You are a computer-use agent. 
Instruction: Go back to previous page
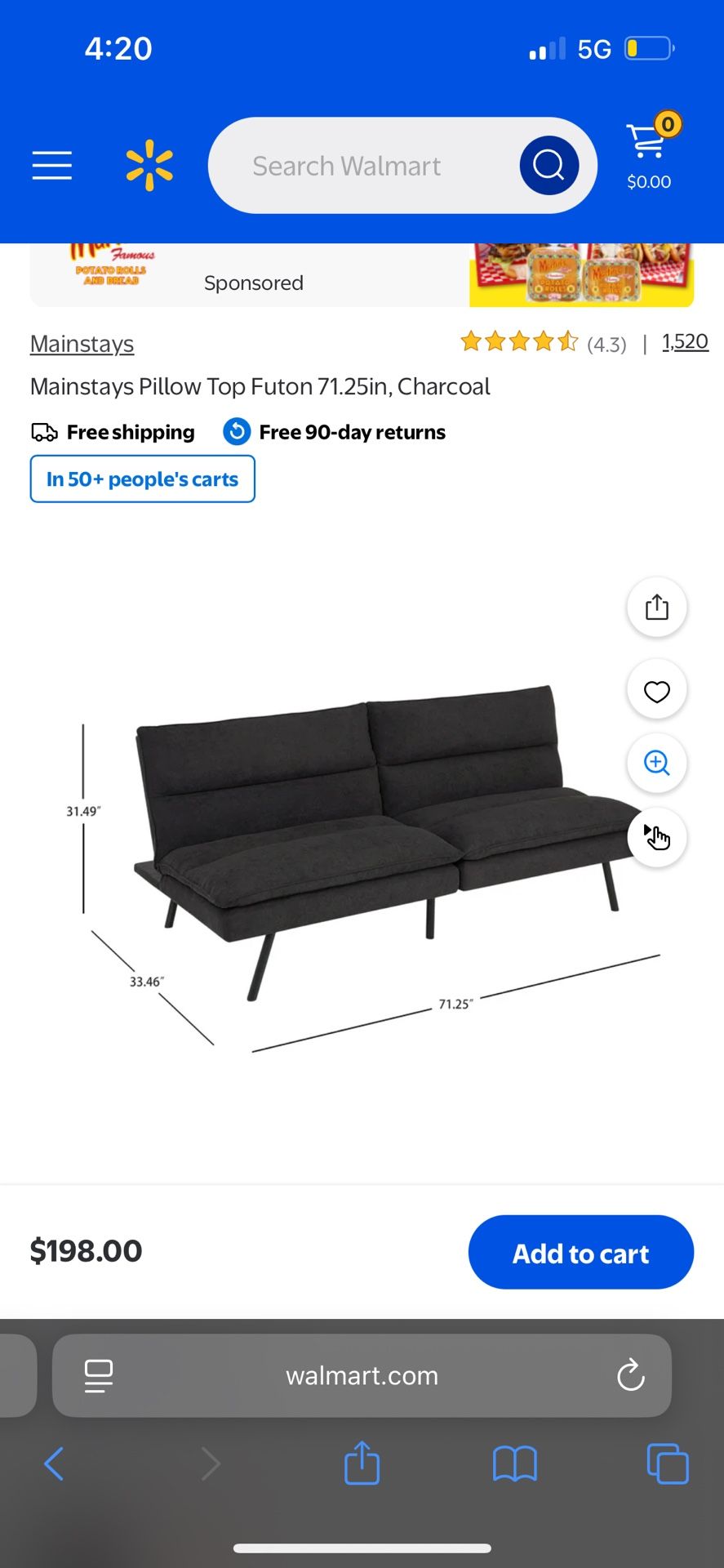(54, 1463)
